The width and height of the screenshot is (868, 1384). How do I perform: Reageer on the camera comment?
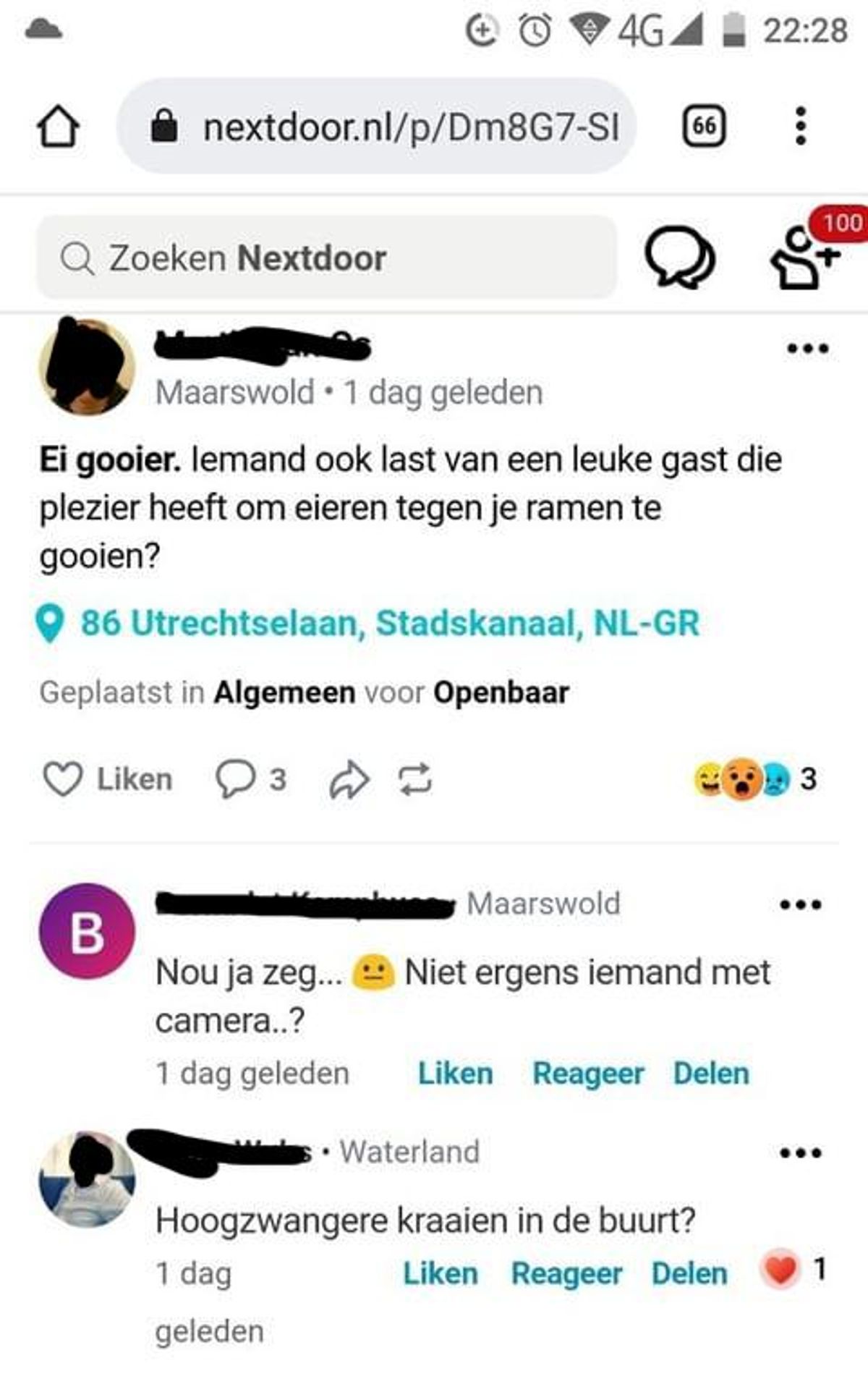(x=587, y=1074)
